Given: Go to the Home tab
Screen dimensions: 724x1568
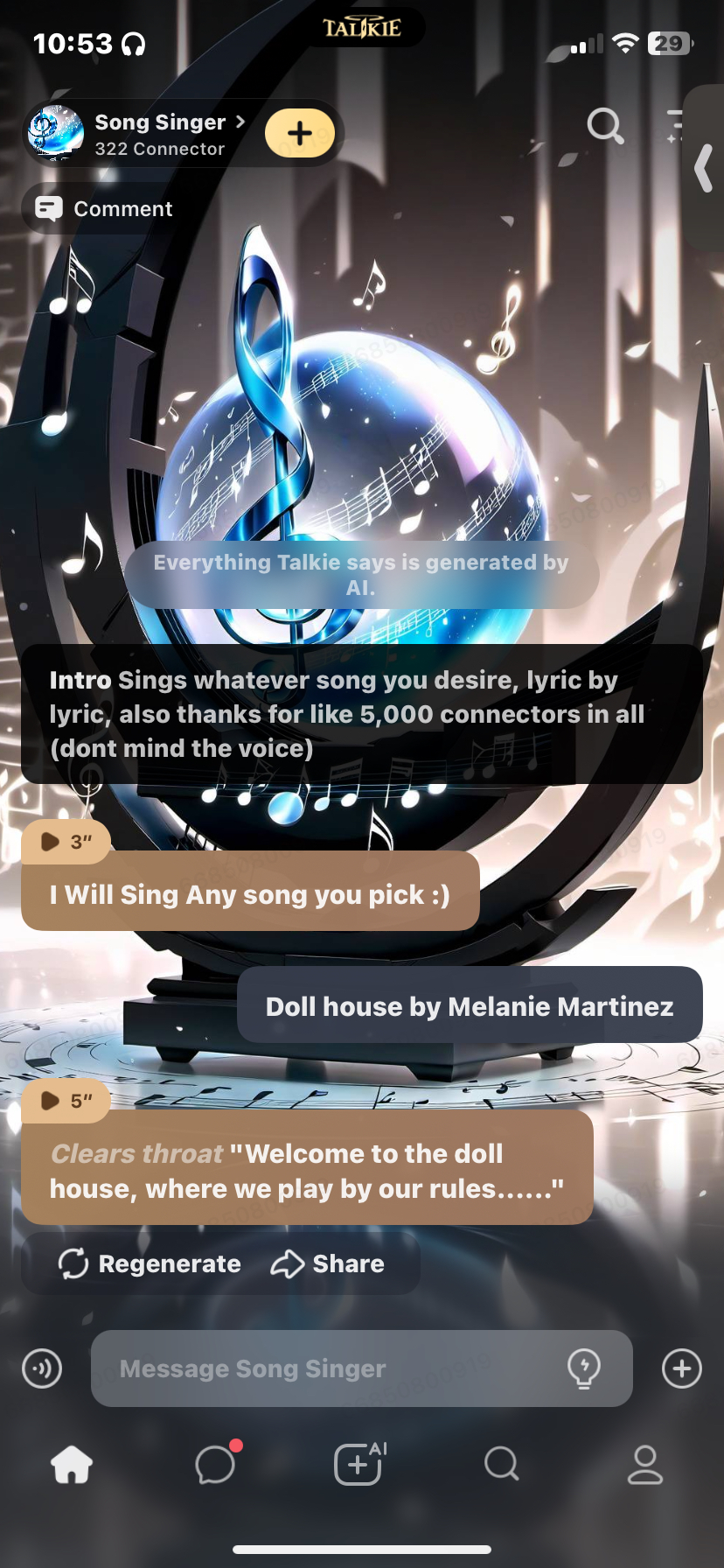Looking at the screenshot, I should pos(72,1464).
